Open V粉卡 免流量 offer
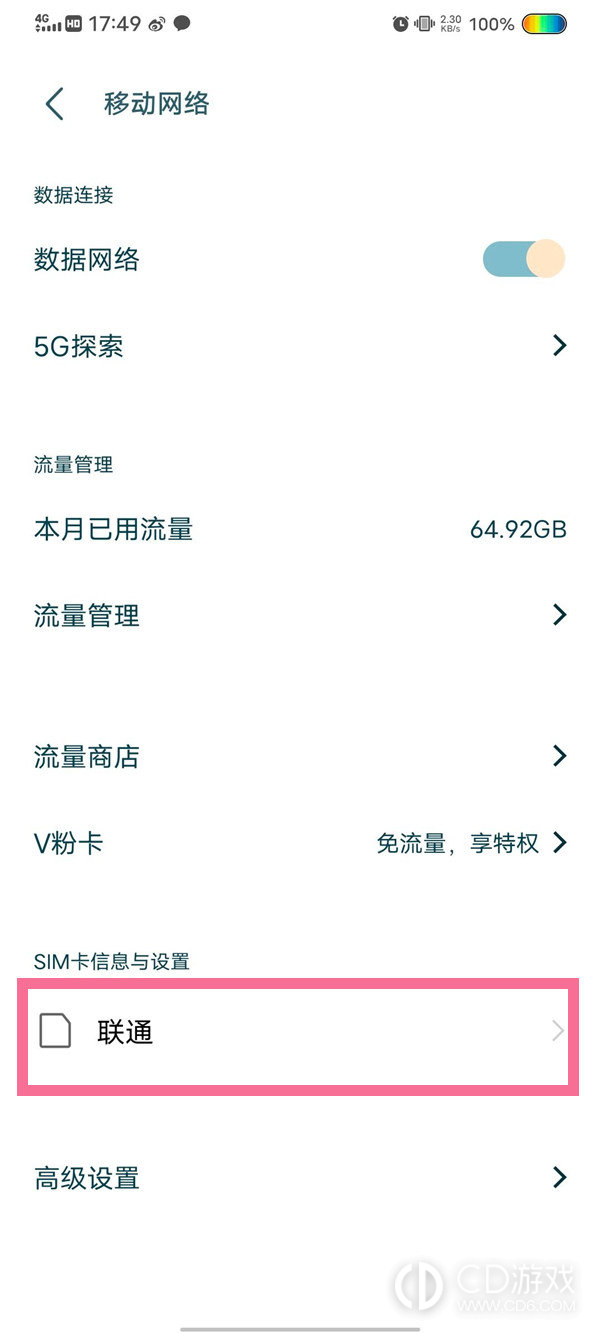Image resolution: width=600 pixels, height=1333 pixels. coord(300,843)
